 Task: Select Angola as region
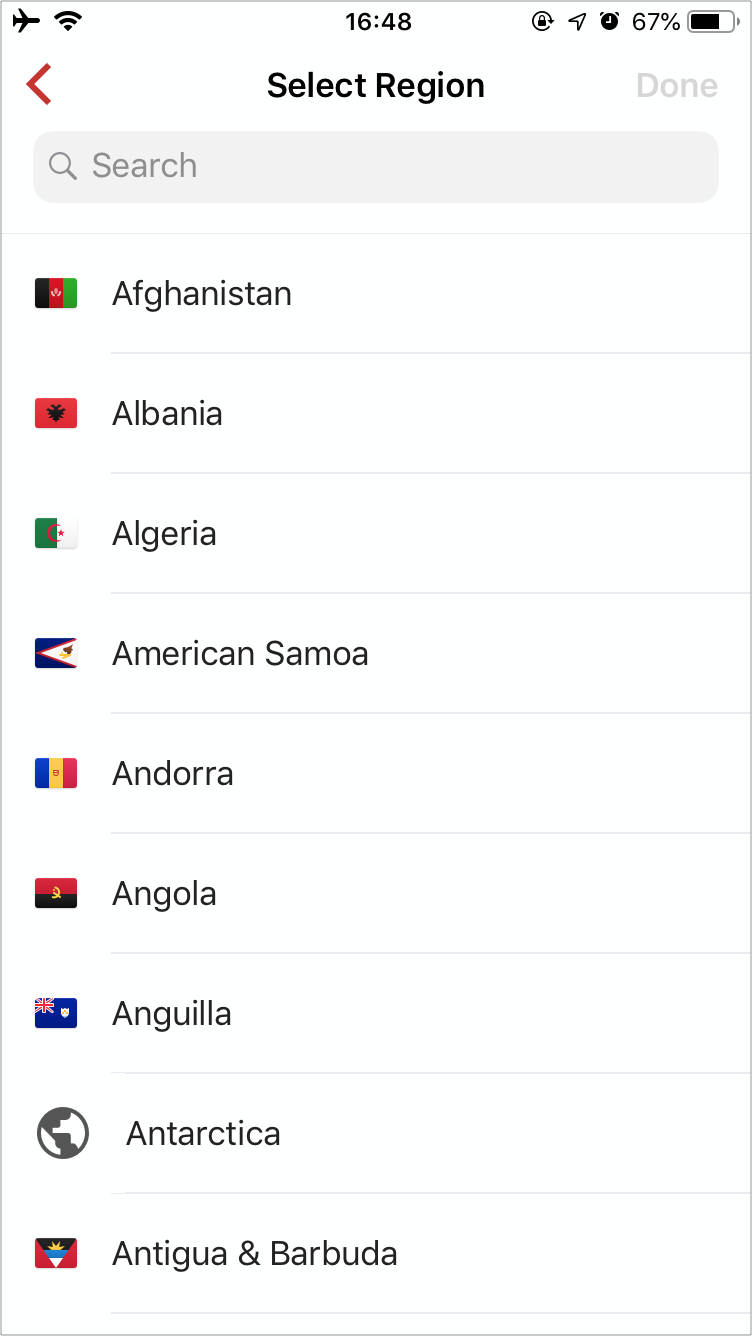pyautogui.click(x=376, y=894)
